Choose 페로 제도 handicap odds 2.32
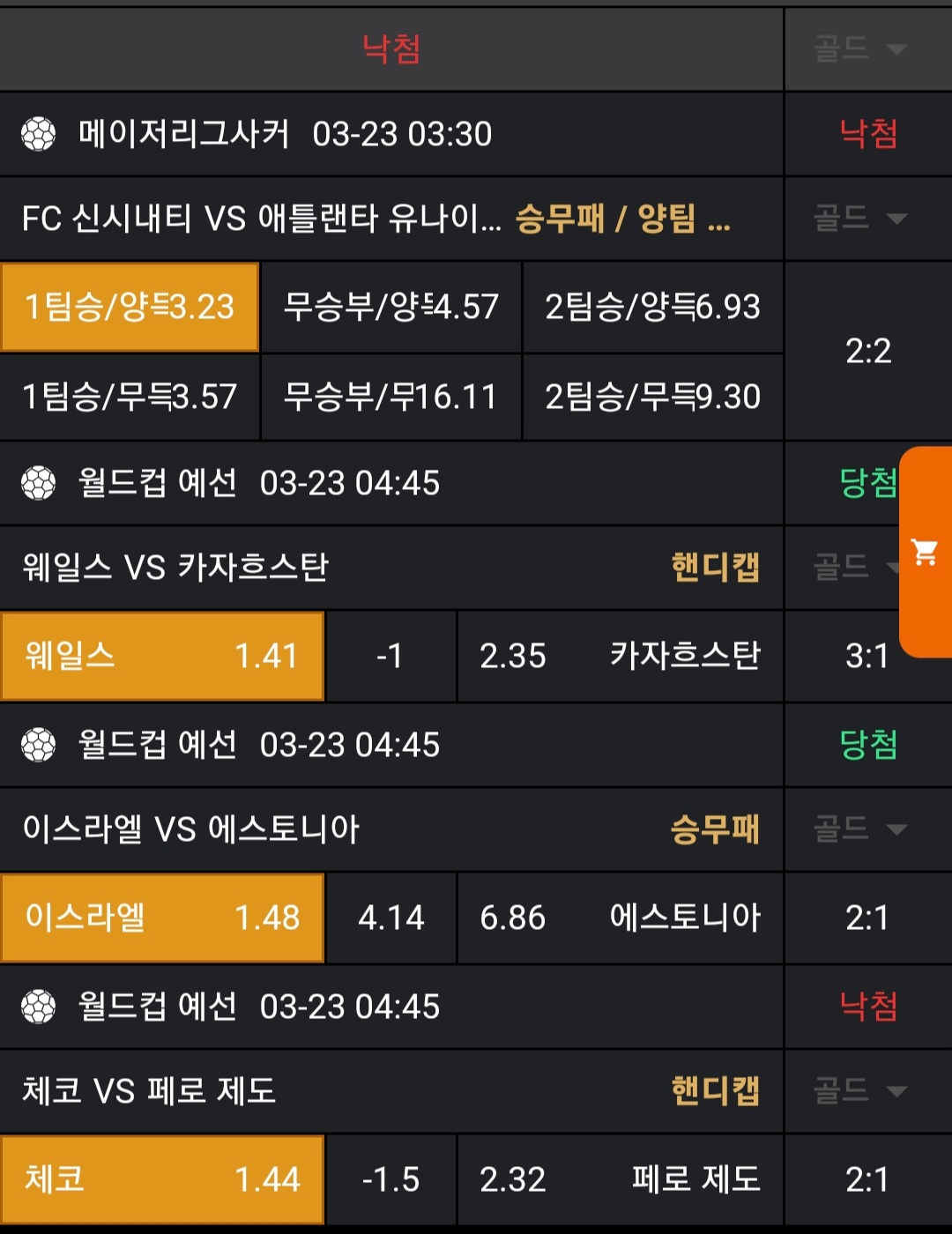Image resolution: width=952 pixels, height=1234 pixels. tap(620, 1179)
